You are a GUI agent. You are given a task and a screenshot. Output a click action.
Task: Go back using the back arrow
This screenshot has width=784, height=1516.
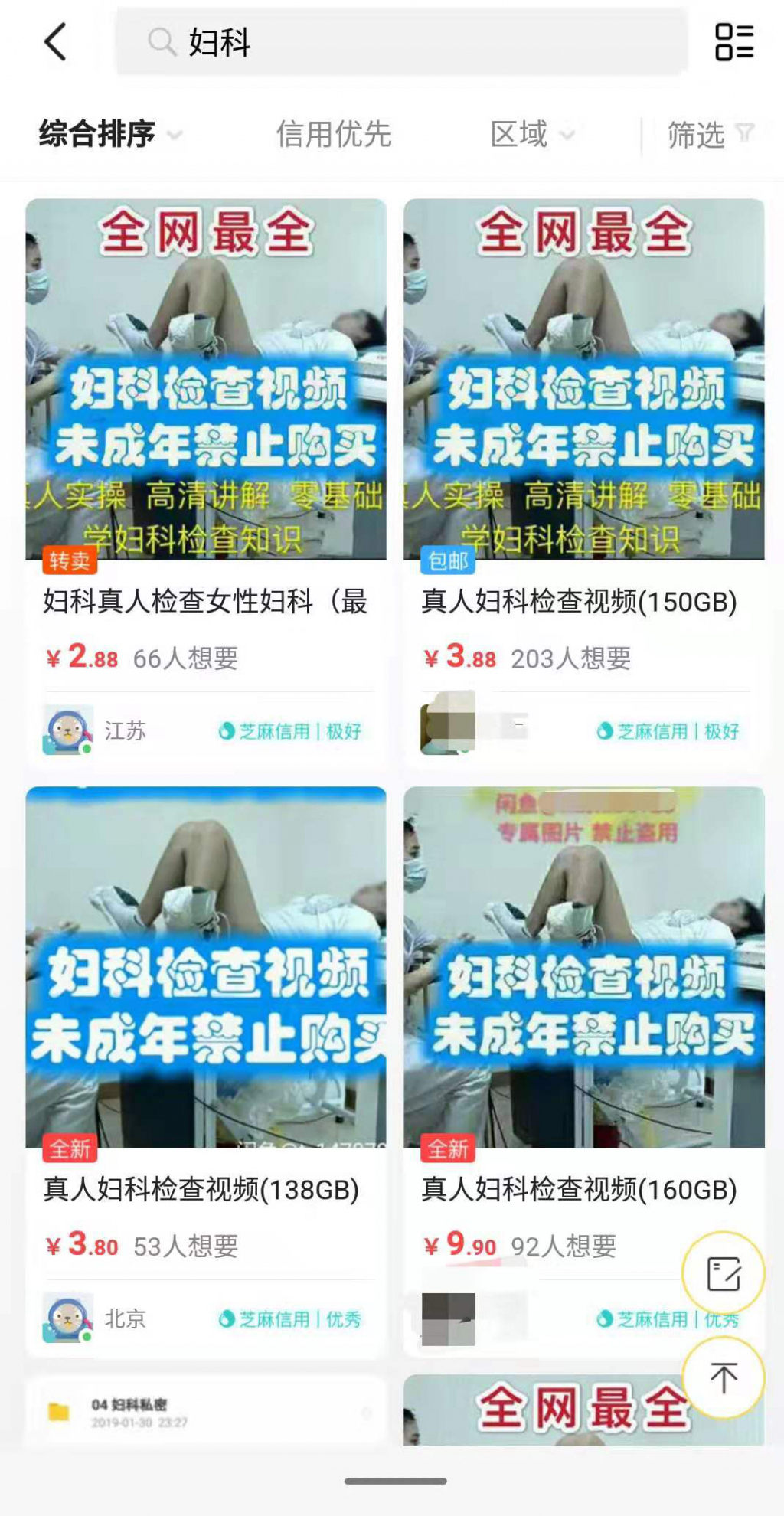(x=56, y=42)
